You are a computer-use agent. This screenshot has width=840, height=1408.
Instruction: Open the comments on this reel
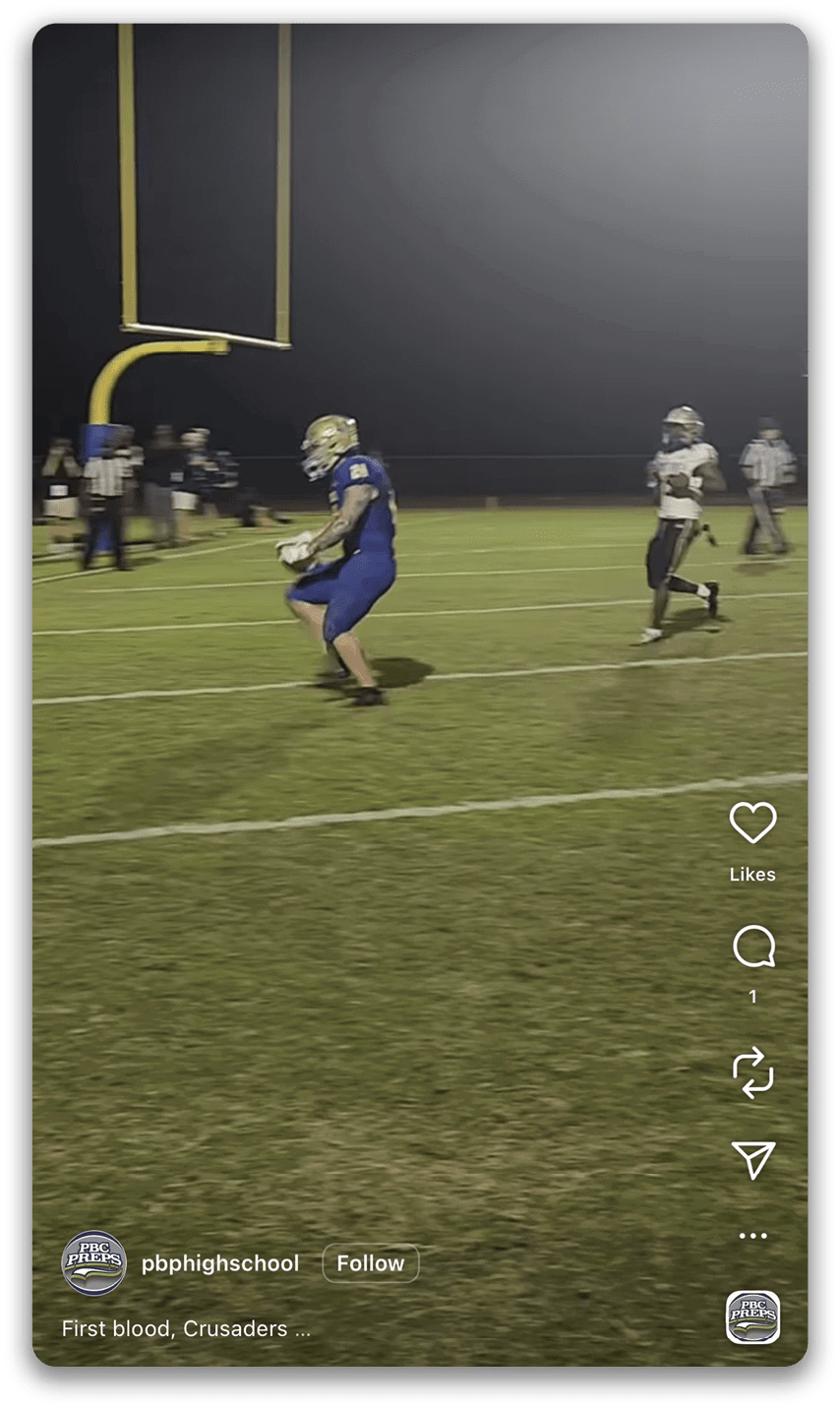pos(753,948)
